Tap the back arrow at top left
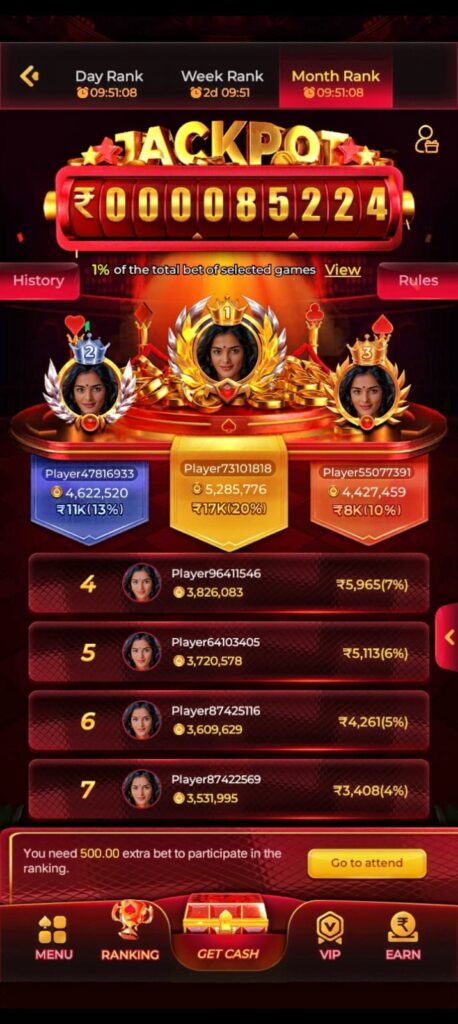The width and height of the screenshot is (458, 1024). click(x=29, y=76)
